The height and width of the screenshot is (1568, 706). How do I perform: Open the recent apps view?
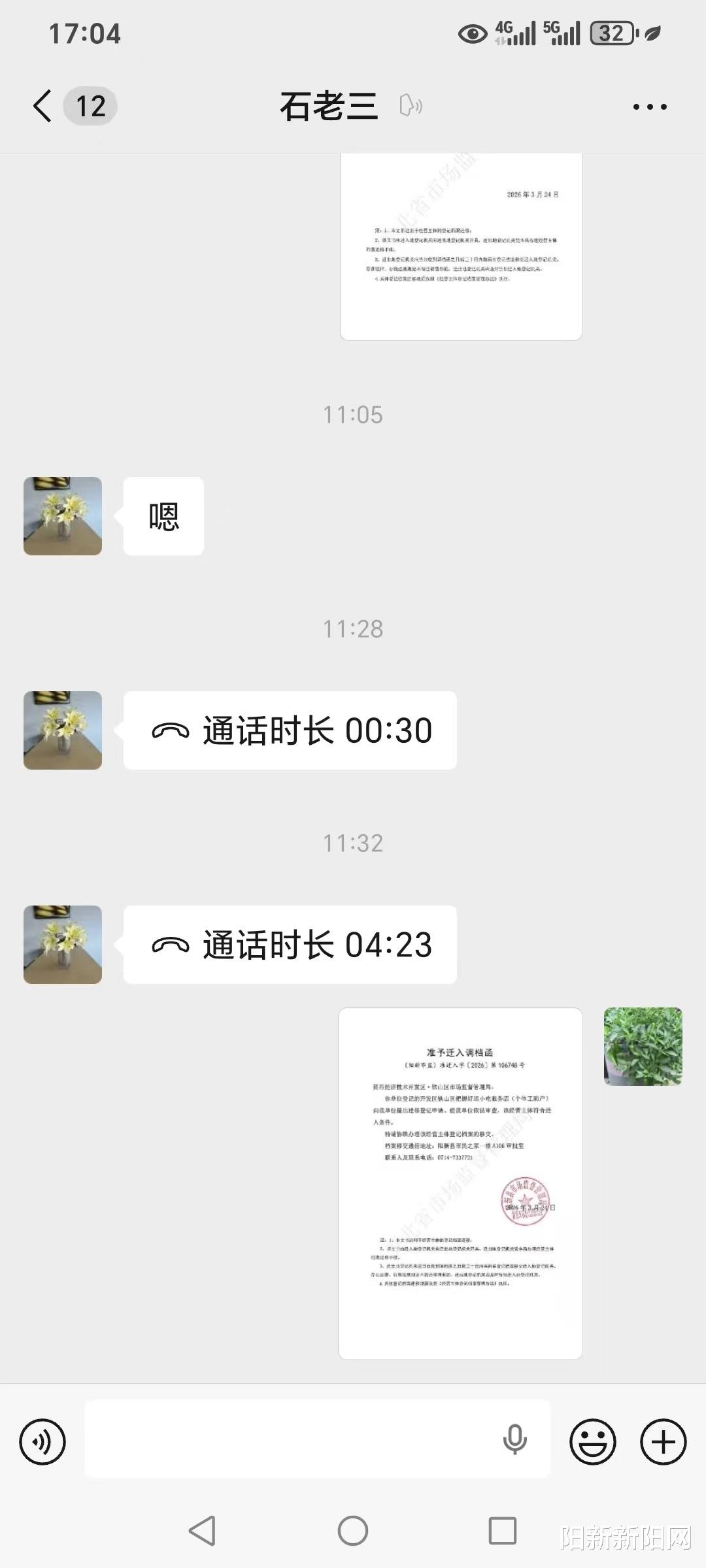503,1531
